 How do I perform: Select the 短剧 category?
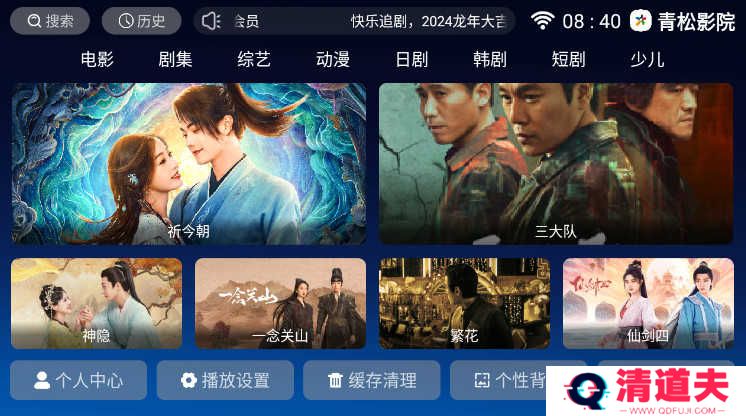pos(568,59)
